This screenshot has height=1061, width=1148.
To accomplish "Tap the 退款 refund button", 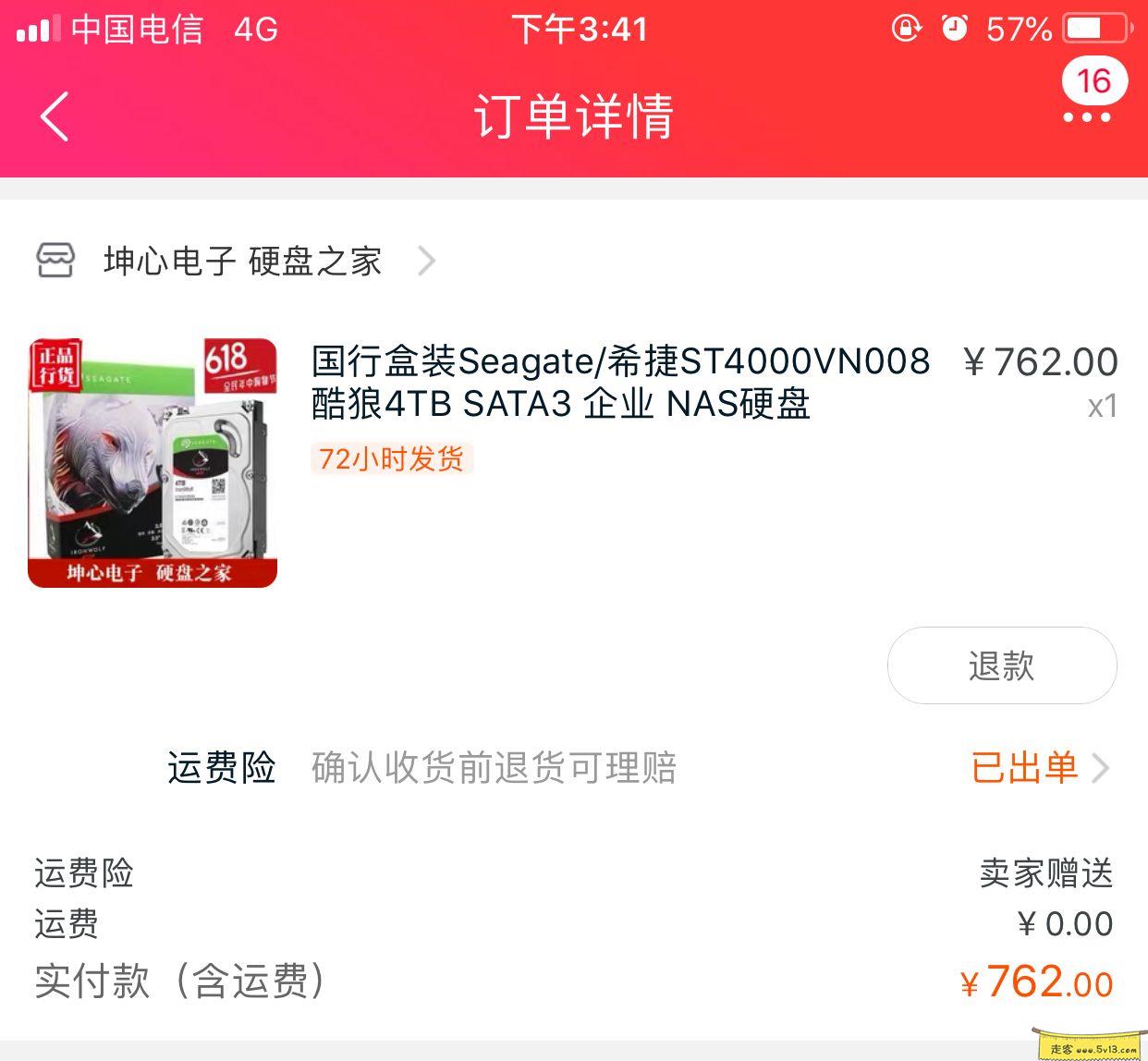I will pyautogui.click(x=1001, y=665).
